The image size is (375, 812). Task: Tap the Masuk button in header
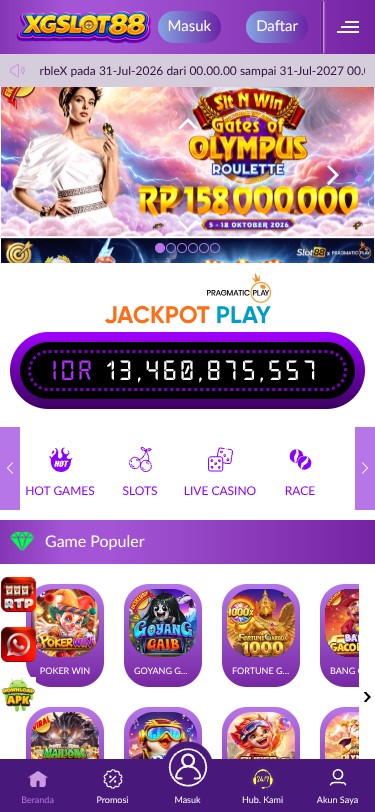coord(190,26)
